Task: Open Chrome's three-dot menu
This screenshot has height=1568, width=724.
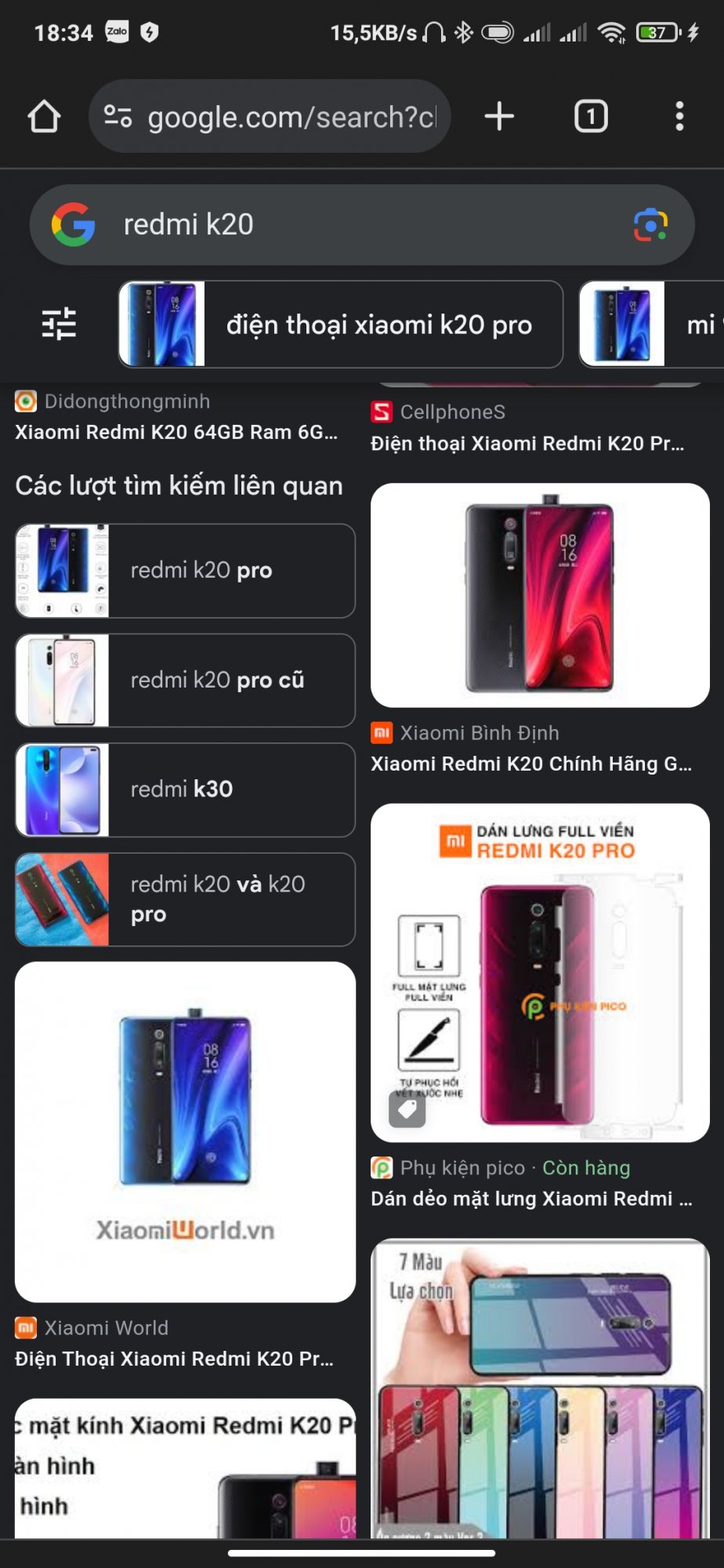Action: (680, 116)
